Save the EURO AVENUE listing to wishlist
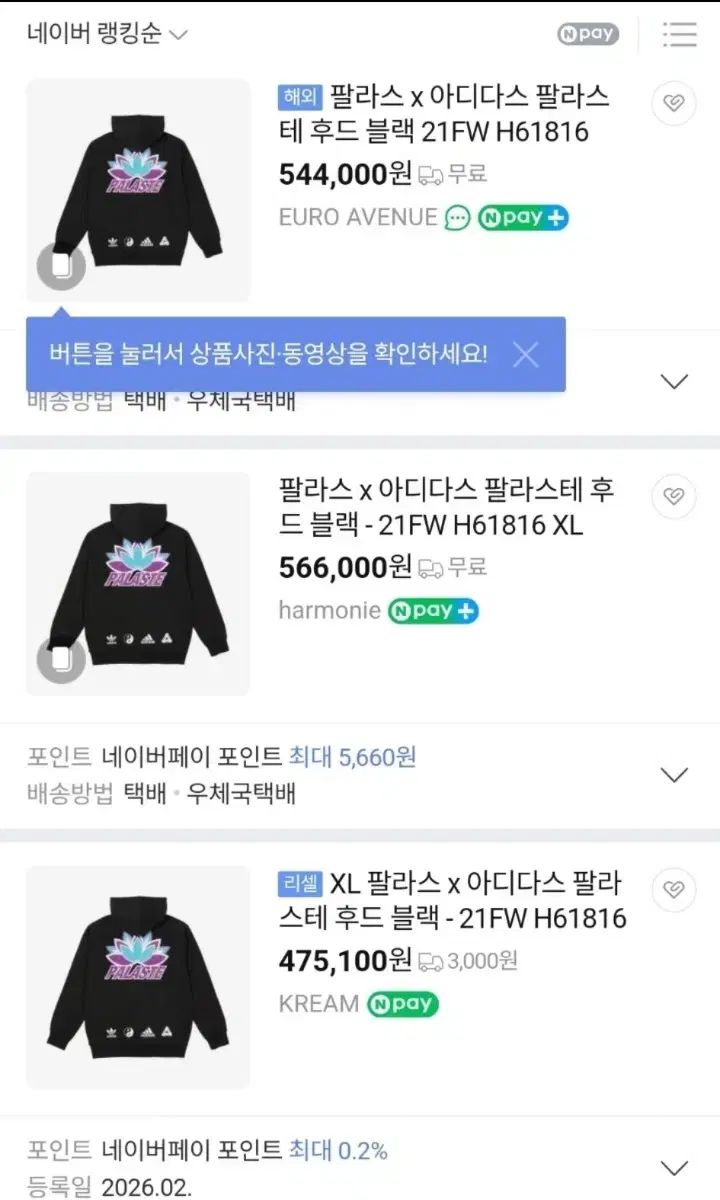This screenshot has width=720, height=1200. pos(675,103)
